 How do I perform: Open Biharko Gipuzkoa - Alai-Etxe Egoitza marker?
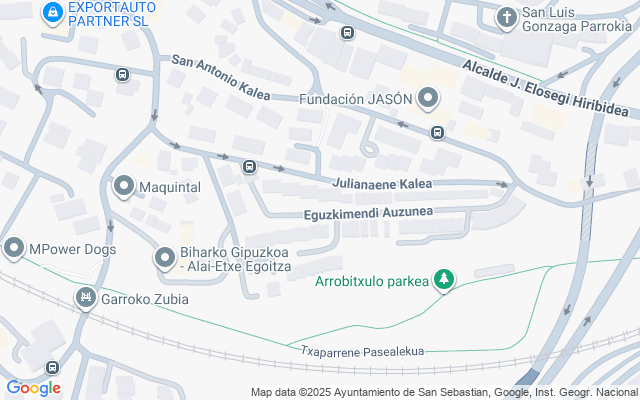click(165, 260)
